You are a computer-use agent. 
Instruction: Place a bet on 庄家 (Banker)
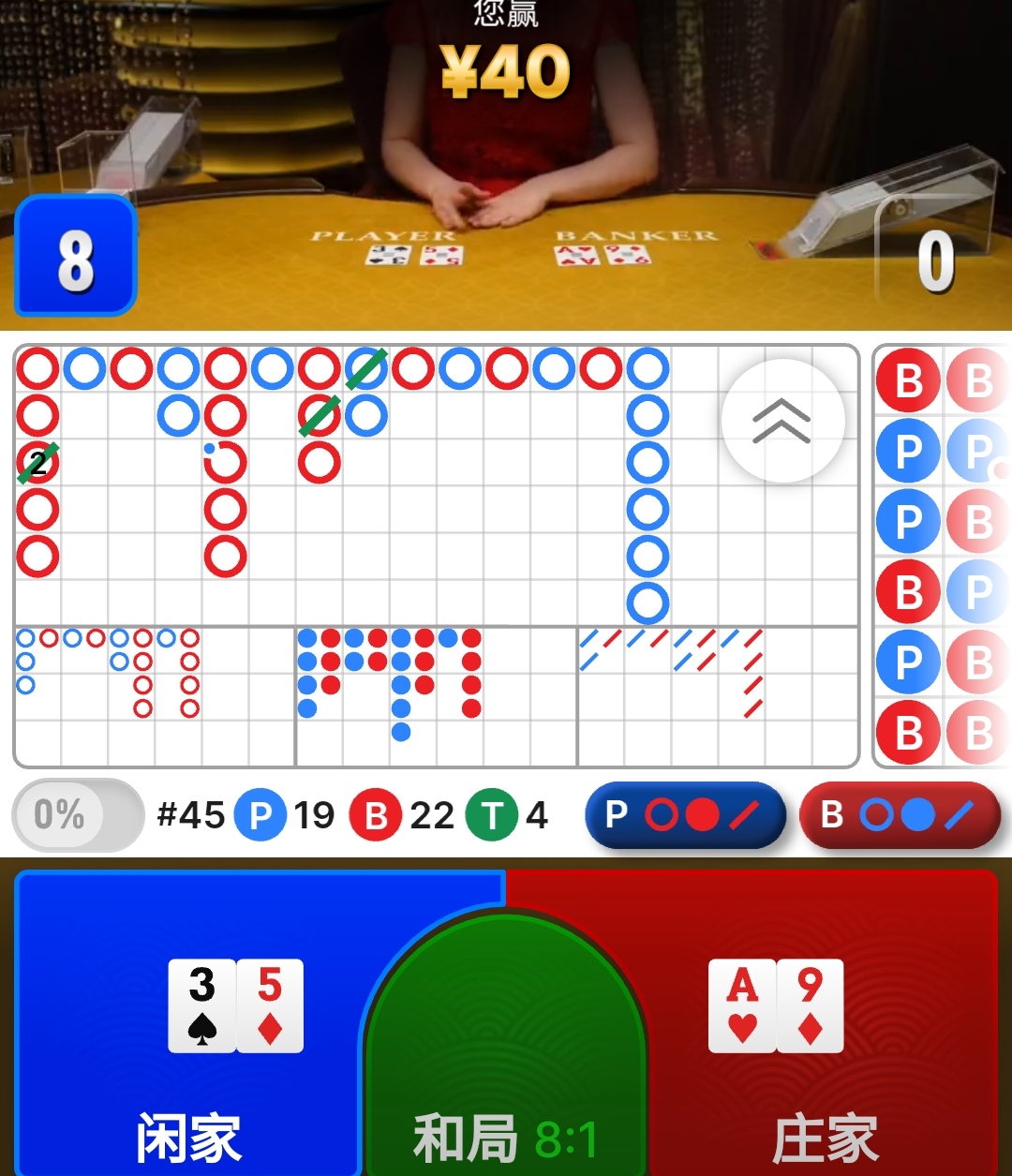click(825, 1031)
